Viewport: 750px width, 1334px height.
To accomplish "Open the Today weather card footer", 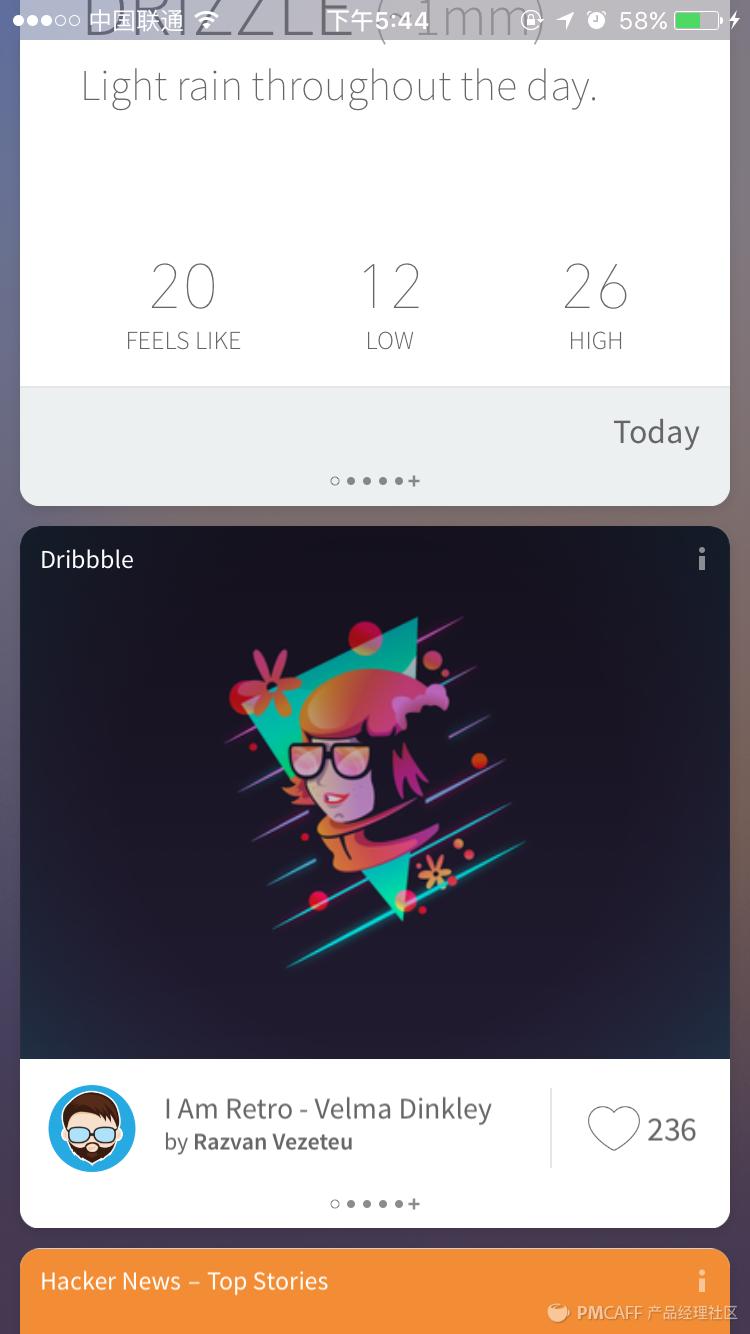I will 656,432.
